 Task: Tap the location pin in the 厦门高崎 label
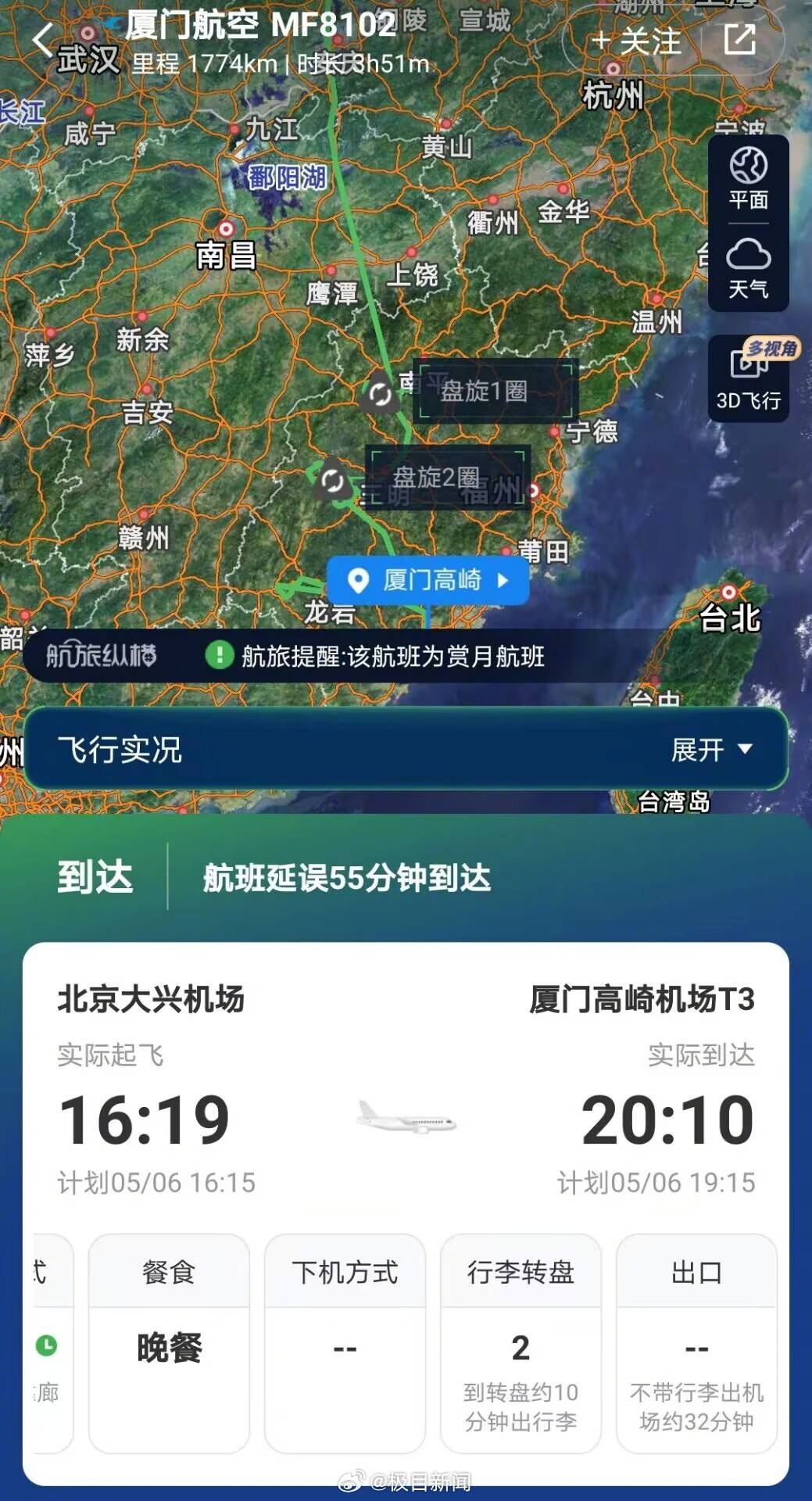tap(358, 581)
